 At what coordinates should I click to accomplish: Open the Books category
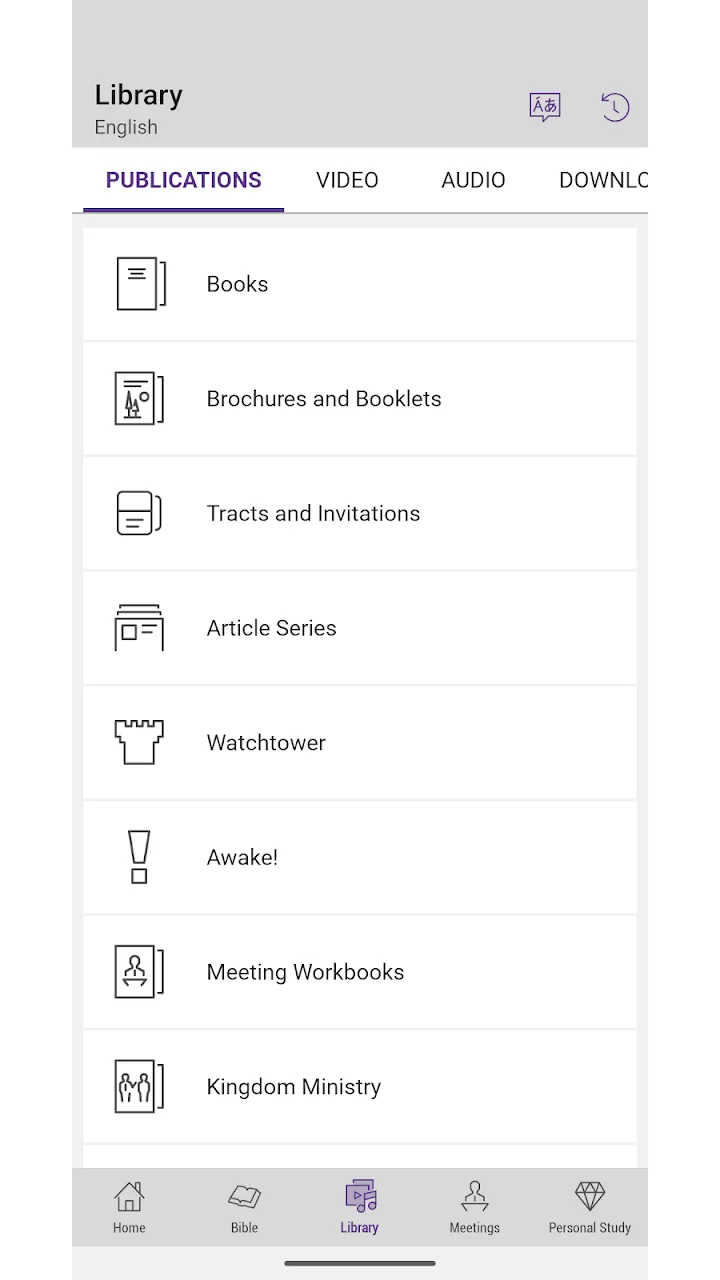point(360,284)
